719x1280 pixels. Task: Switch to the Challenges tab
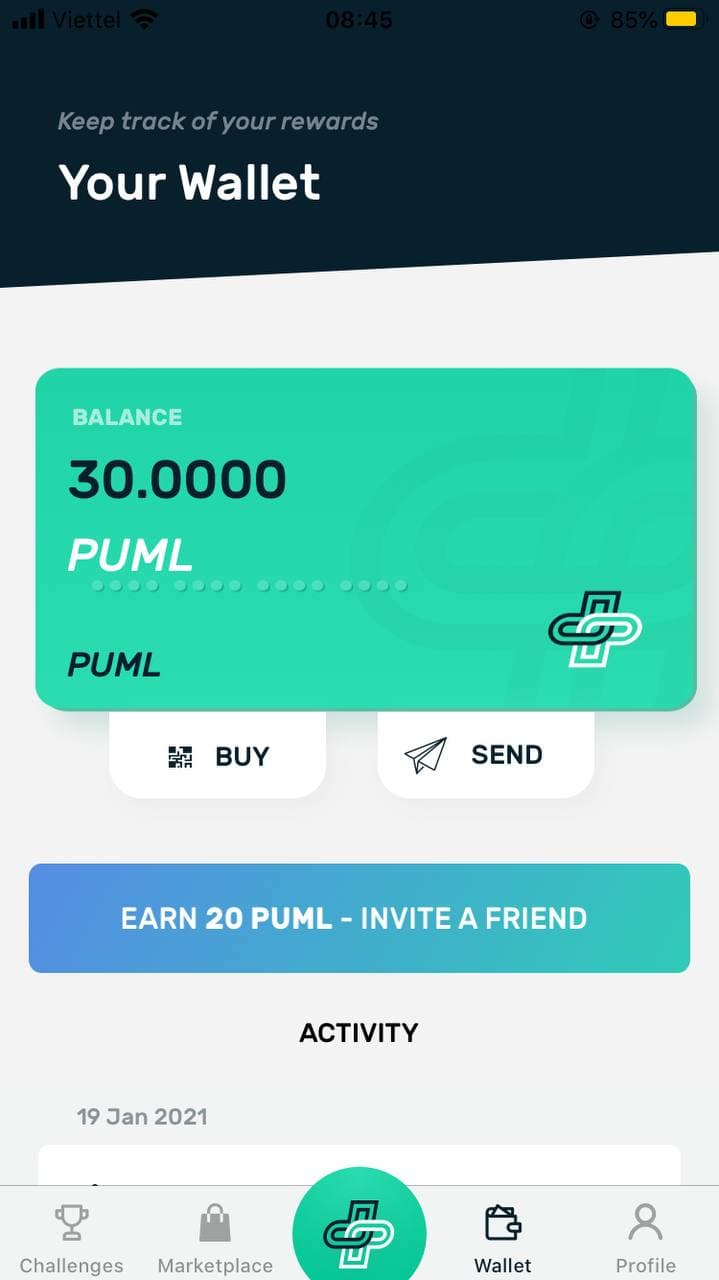pyautogui.click(x=71, y=1238)
